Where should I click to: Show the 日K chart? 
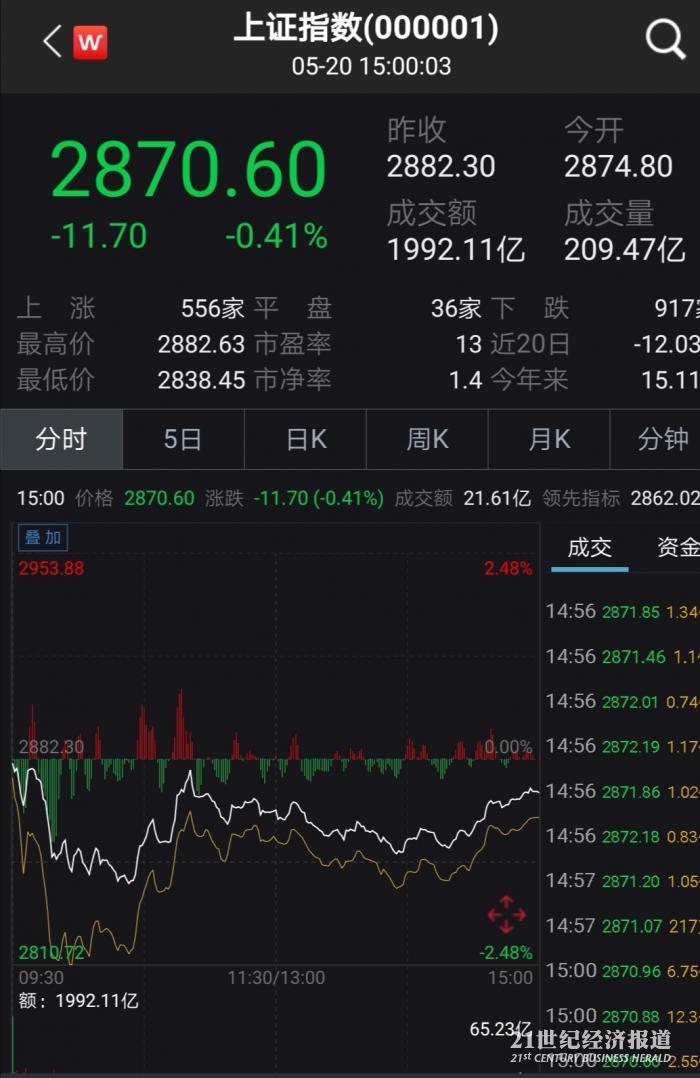pos(305,439)
